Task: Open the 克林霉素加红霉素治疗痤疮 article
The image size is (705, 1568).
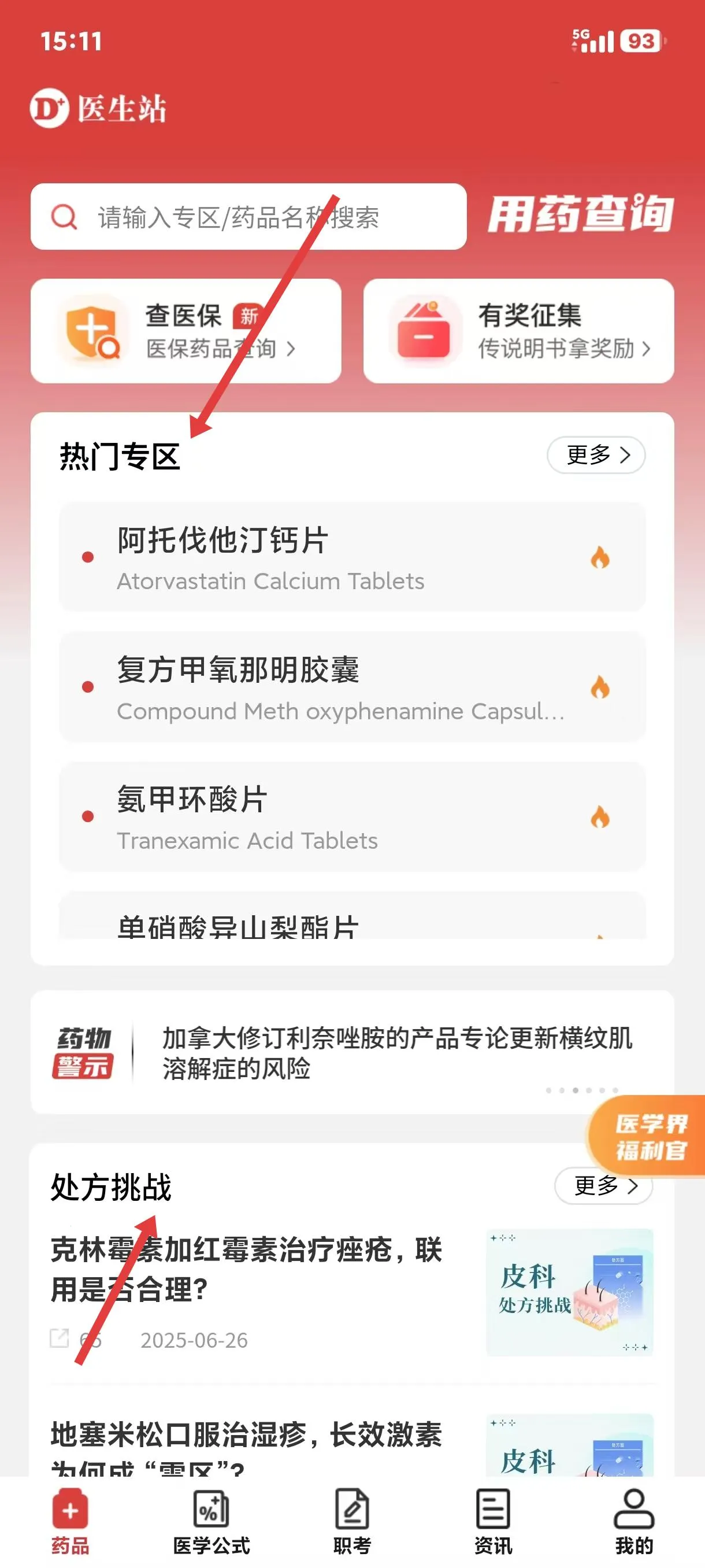Action: (246, 1269)
